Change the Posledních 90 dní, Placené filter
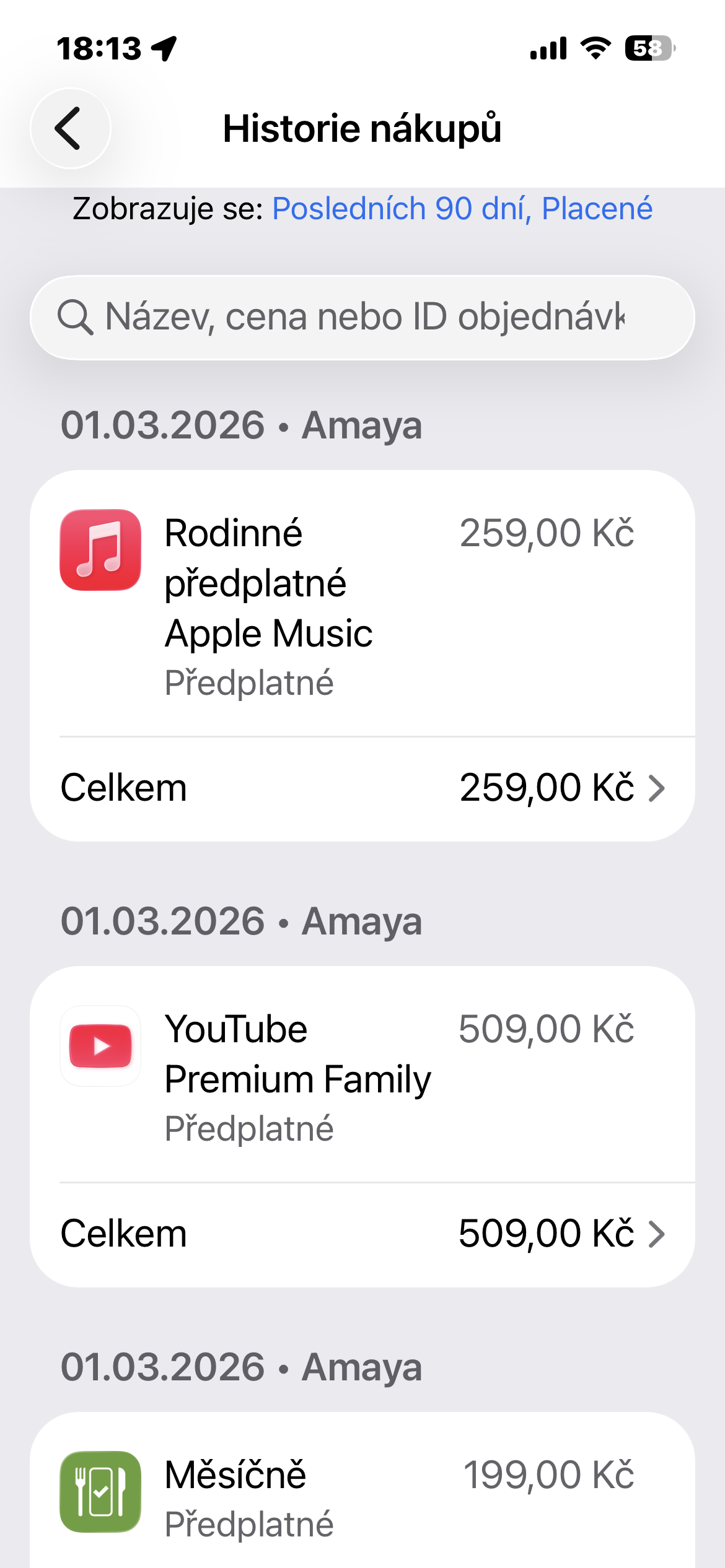The height and width of the screenshot is (1568, 725). coord(462,209)
